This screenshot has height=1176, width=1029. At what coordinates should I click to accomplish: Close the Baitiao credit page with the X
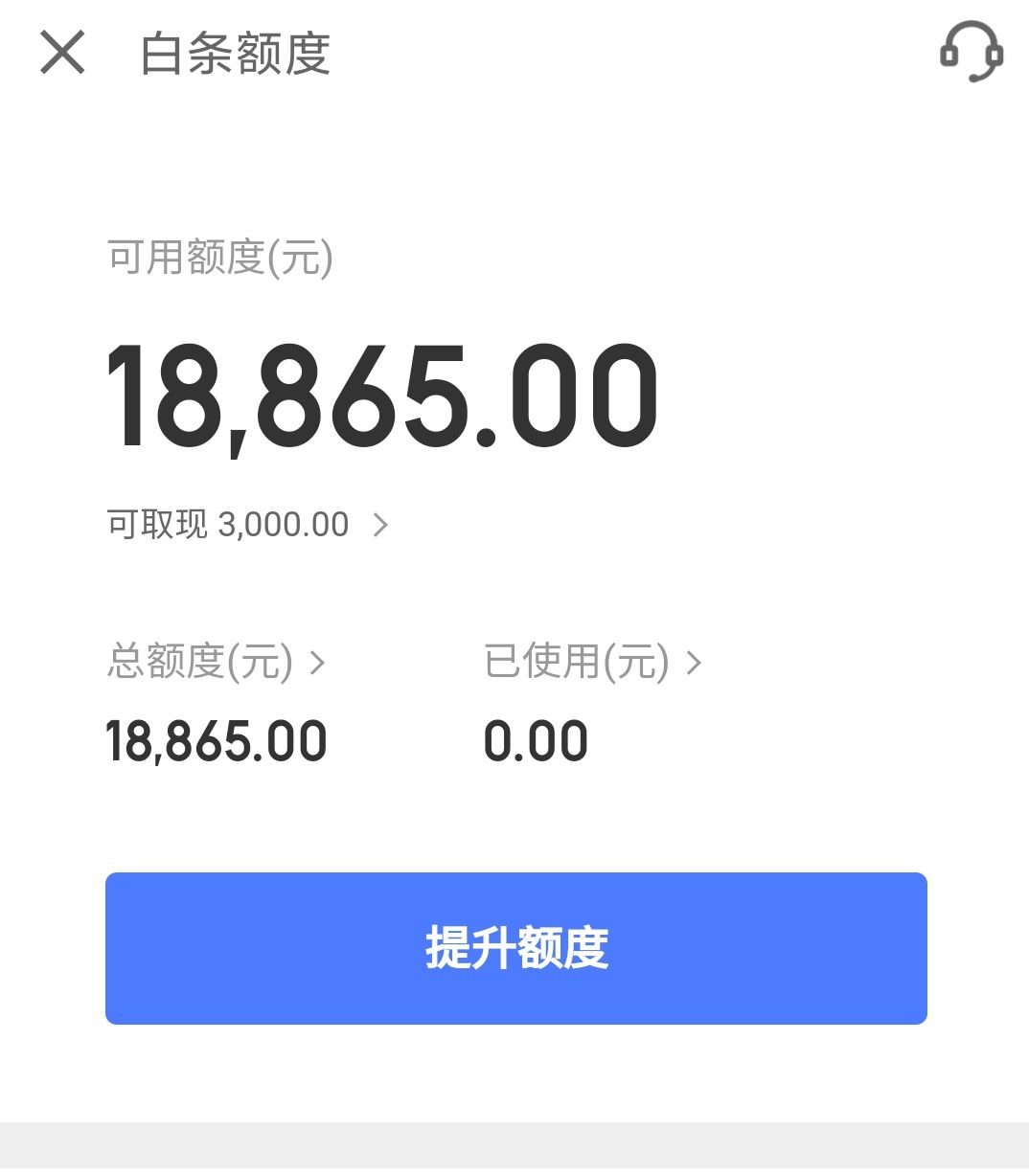(x=62, y=54)
